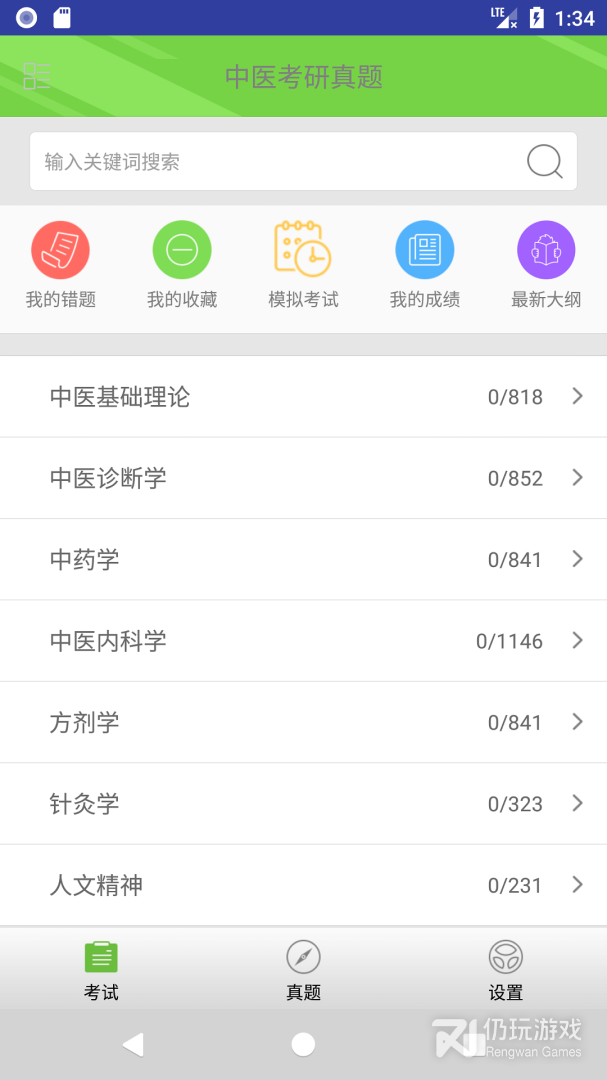
Task: Select 中医诊断学 question set
Action: click(x=303, y=478)
